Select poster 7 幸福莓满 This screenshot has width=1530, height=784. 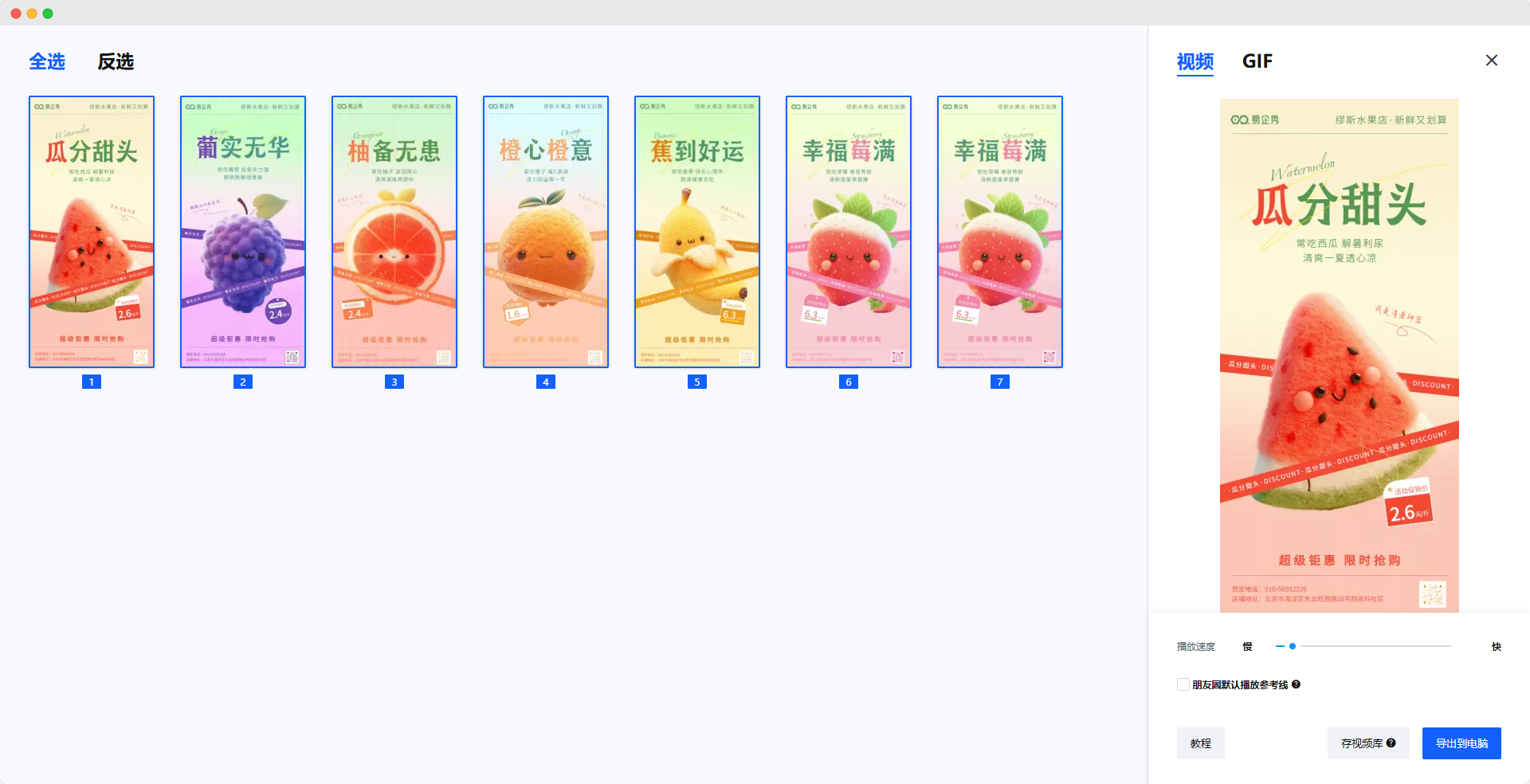pyautogui.click(x=1000, y=232)
